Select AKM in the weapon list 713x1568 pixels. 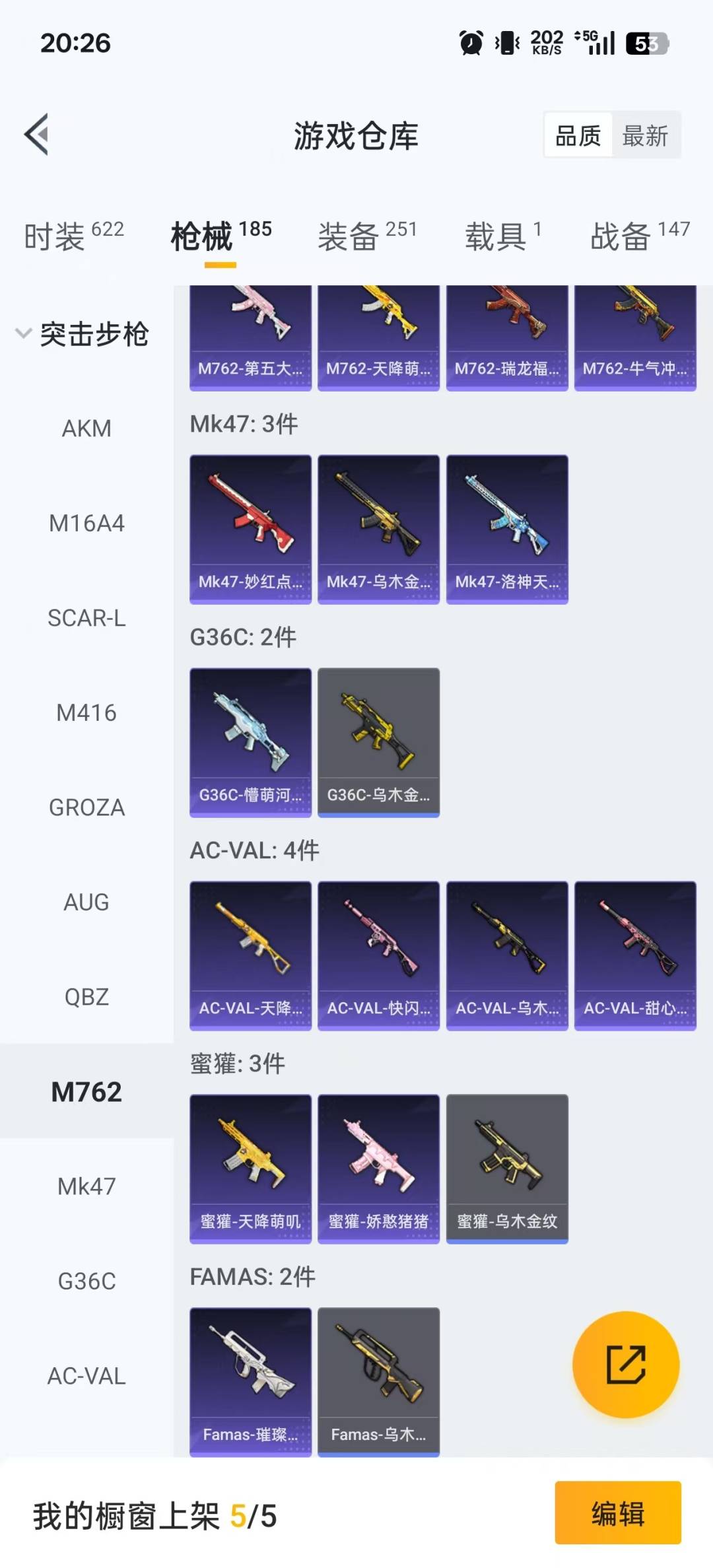86,428
